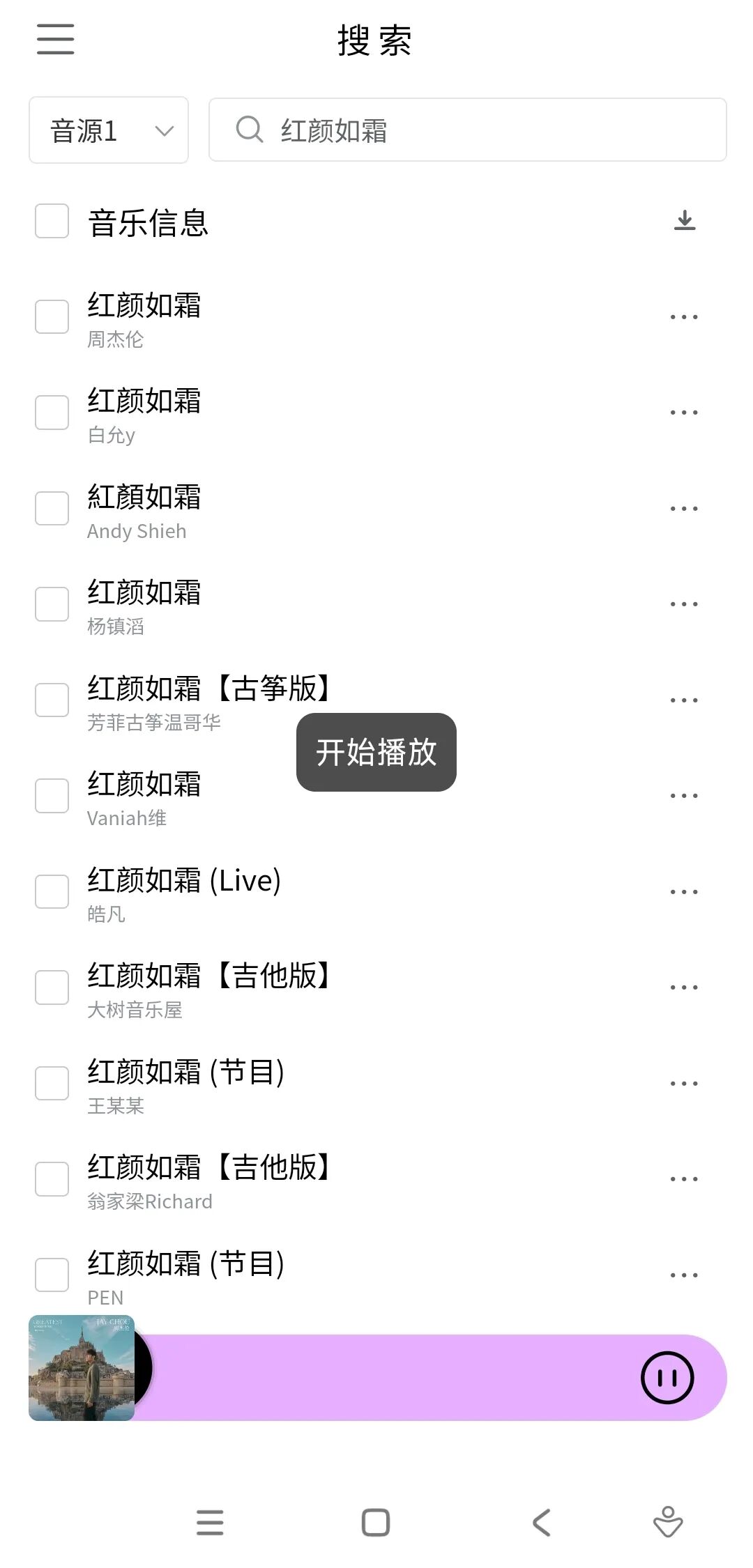Go to the system home screen
This screenshot has height=1568, width=753.
[376, 1523]
